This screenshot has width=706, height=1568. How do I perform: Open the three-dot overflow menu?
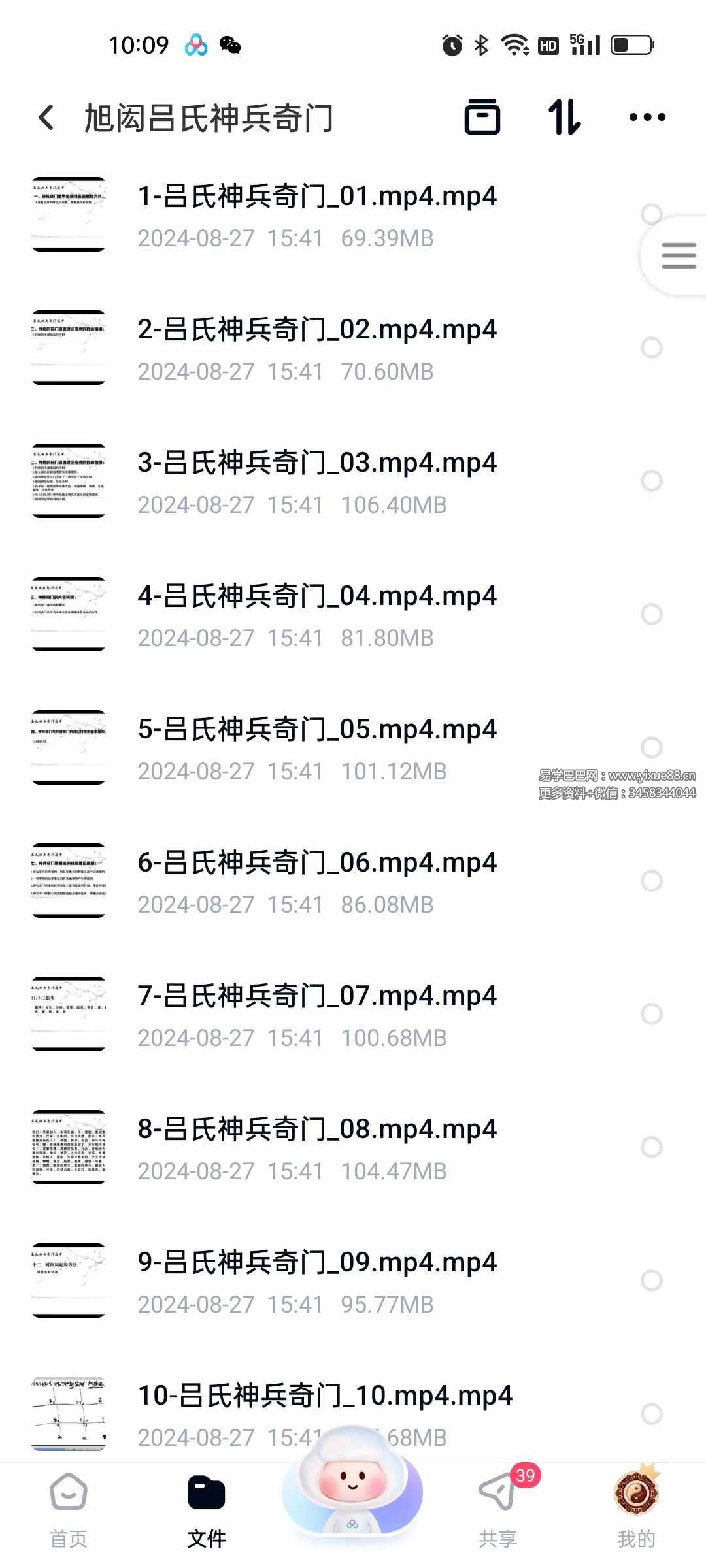[x=646, y=118]
